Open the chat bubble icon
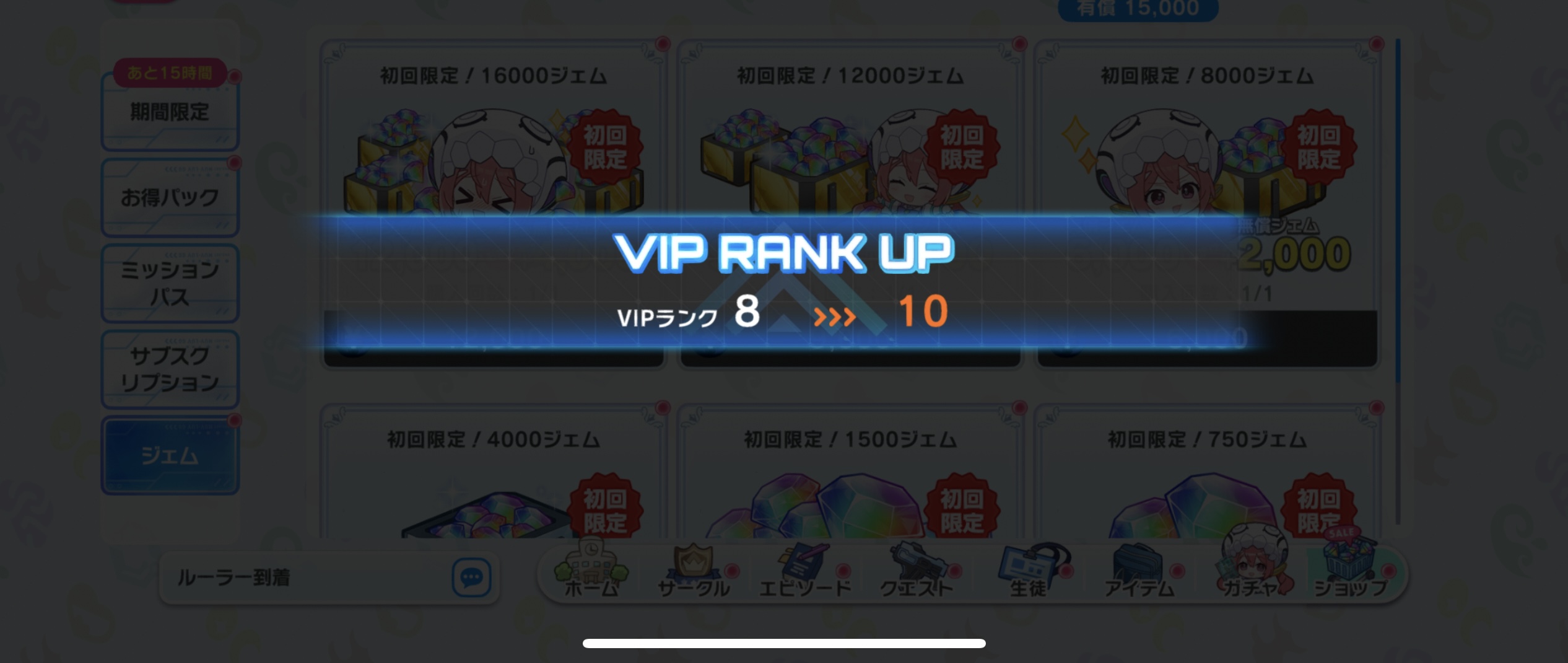Image resolution: width=1568 pixels, height=663 pixels. [471, 578]
